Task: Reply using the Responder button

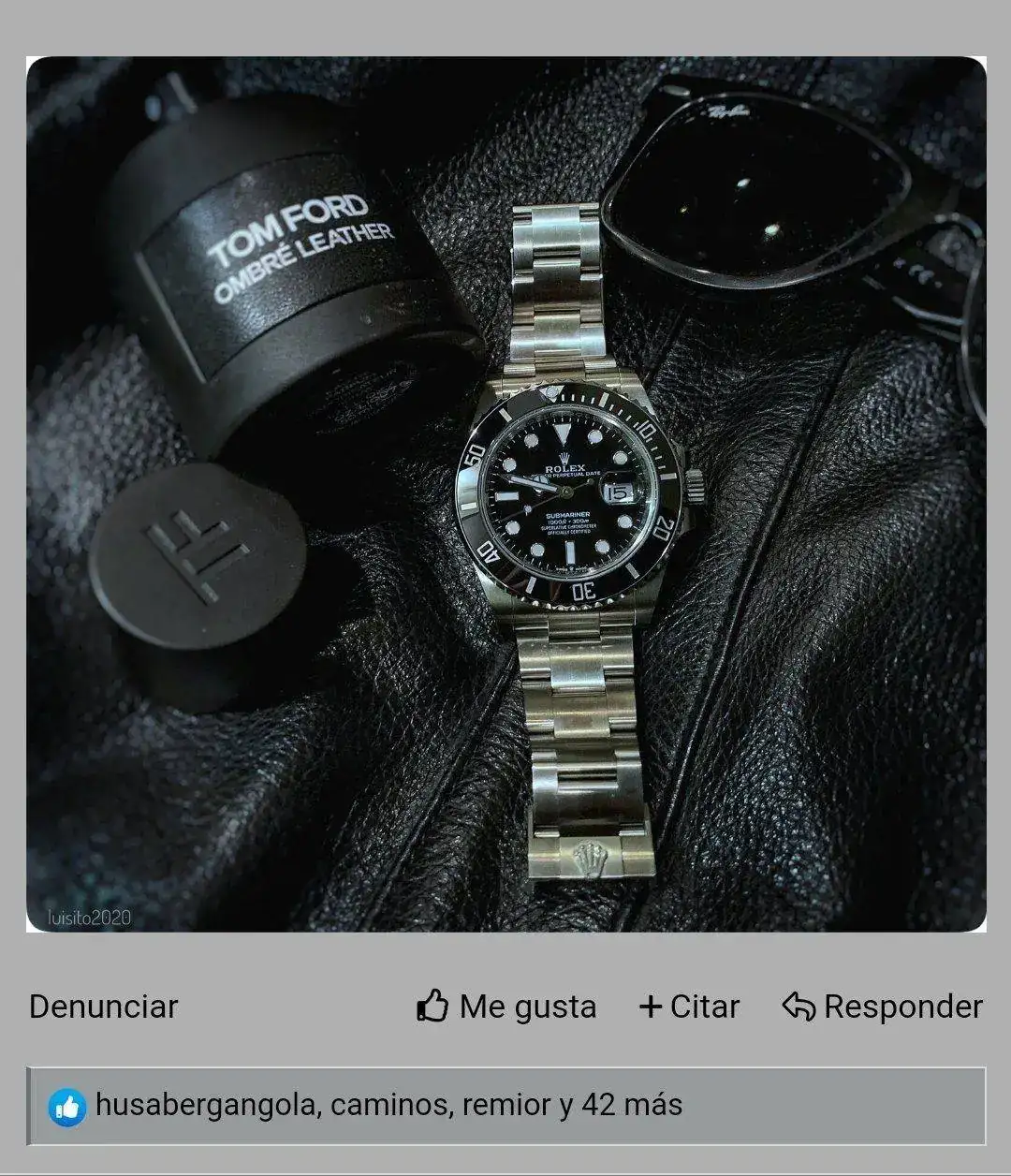Action: (x=882, y=1007)
